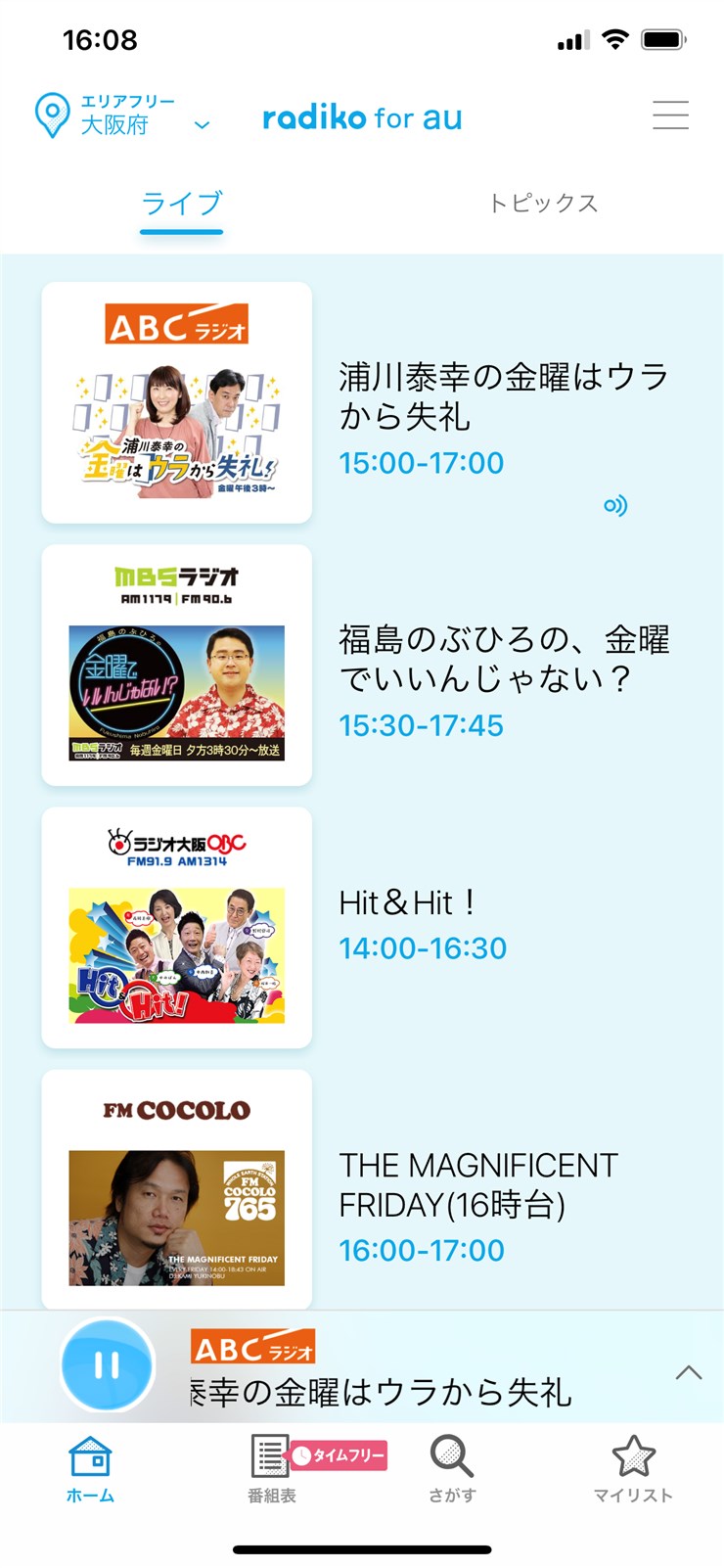Switch to the トピックス tab
Image resolution: width=724 pixels, height=1568 pixels.
[543, 203]
